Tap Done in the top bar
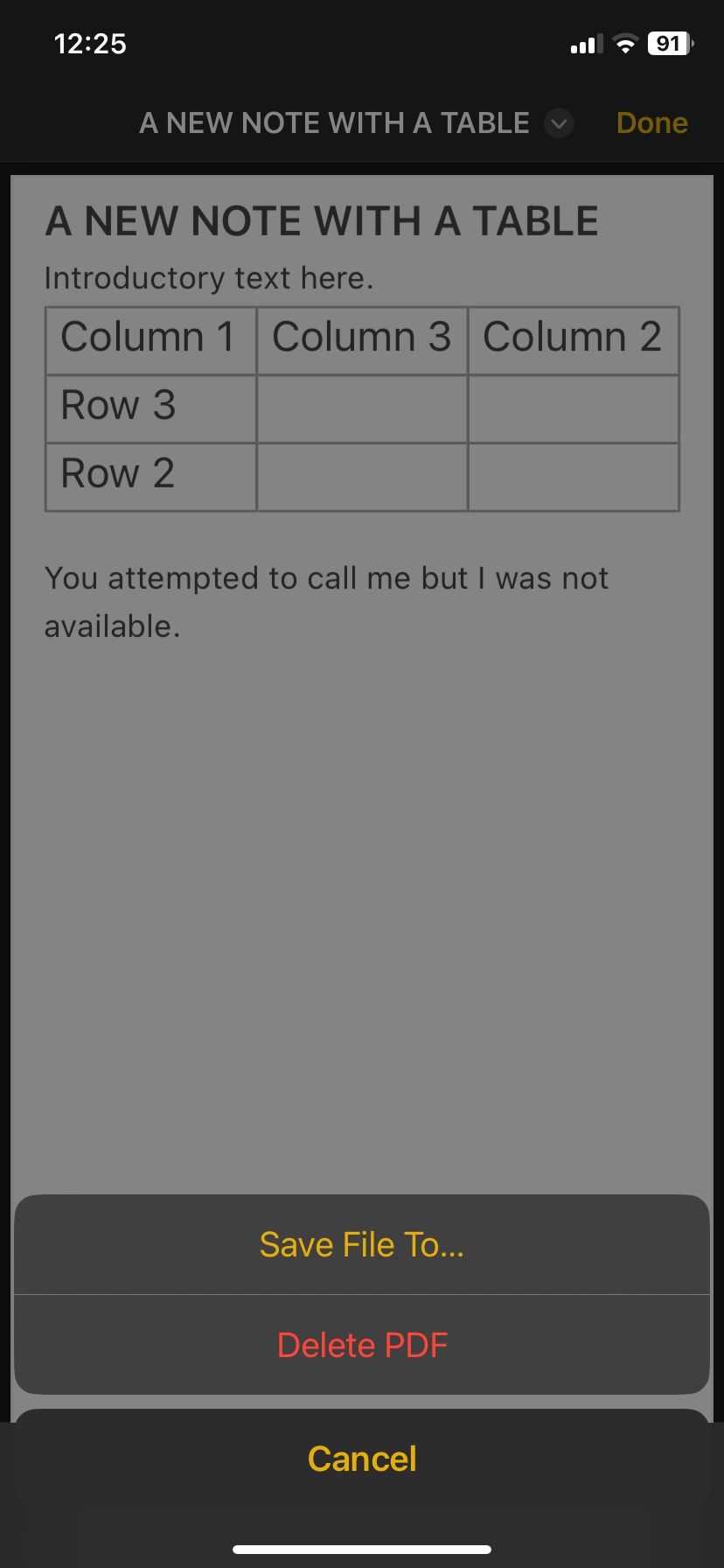Image resolution: width=724 pixels, height=1568 pixels. tap(651, 123)
